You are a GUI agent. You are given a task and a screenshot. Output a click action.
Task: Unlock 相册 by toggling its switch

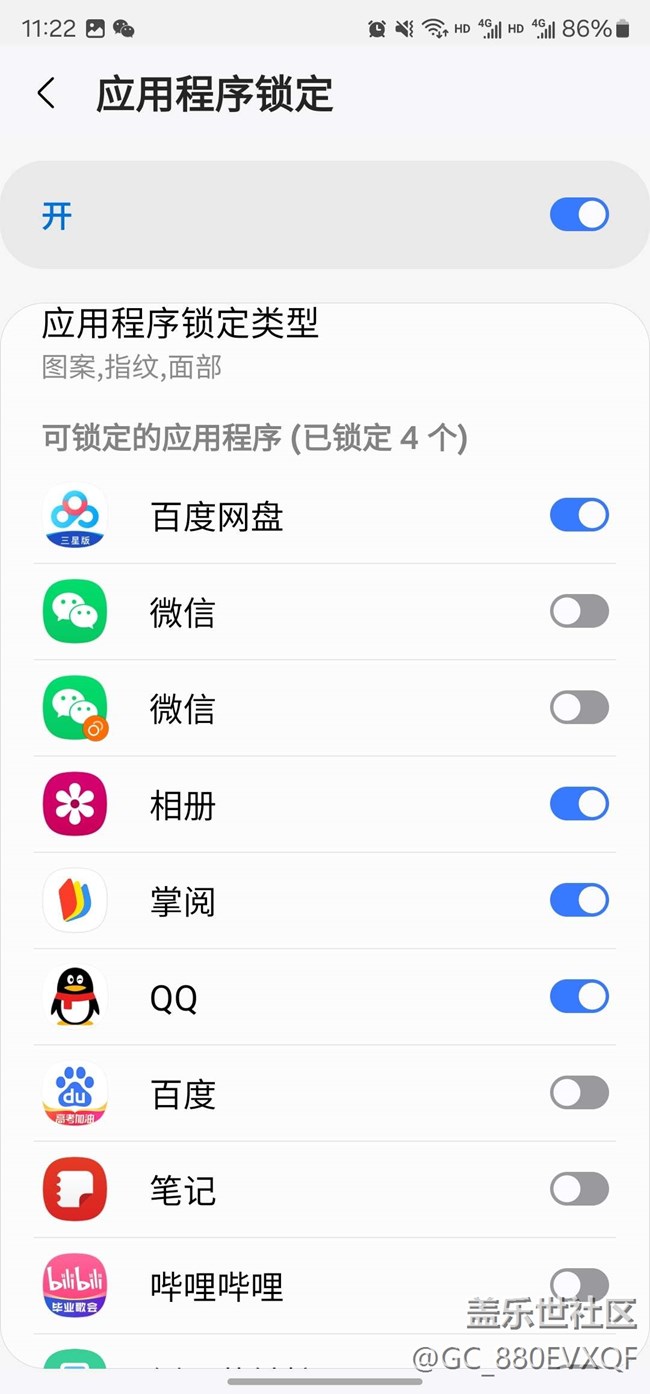579,804
